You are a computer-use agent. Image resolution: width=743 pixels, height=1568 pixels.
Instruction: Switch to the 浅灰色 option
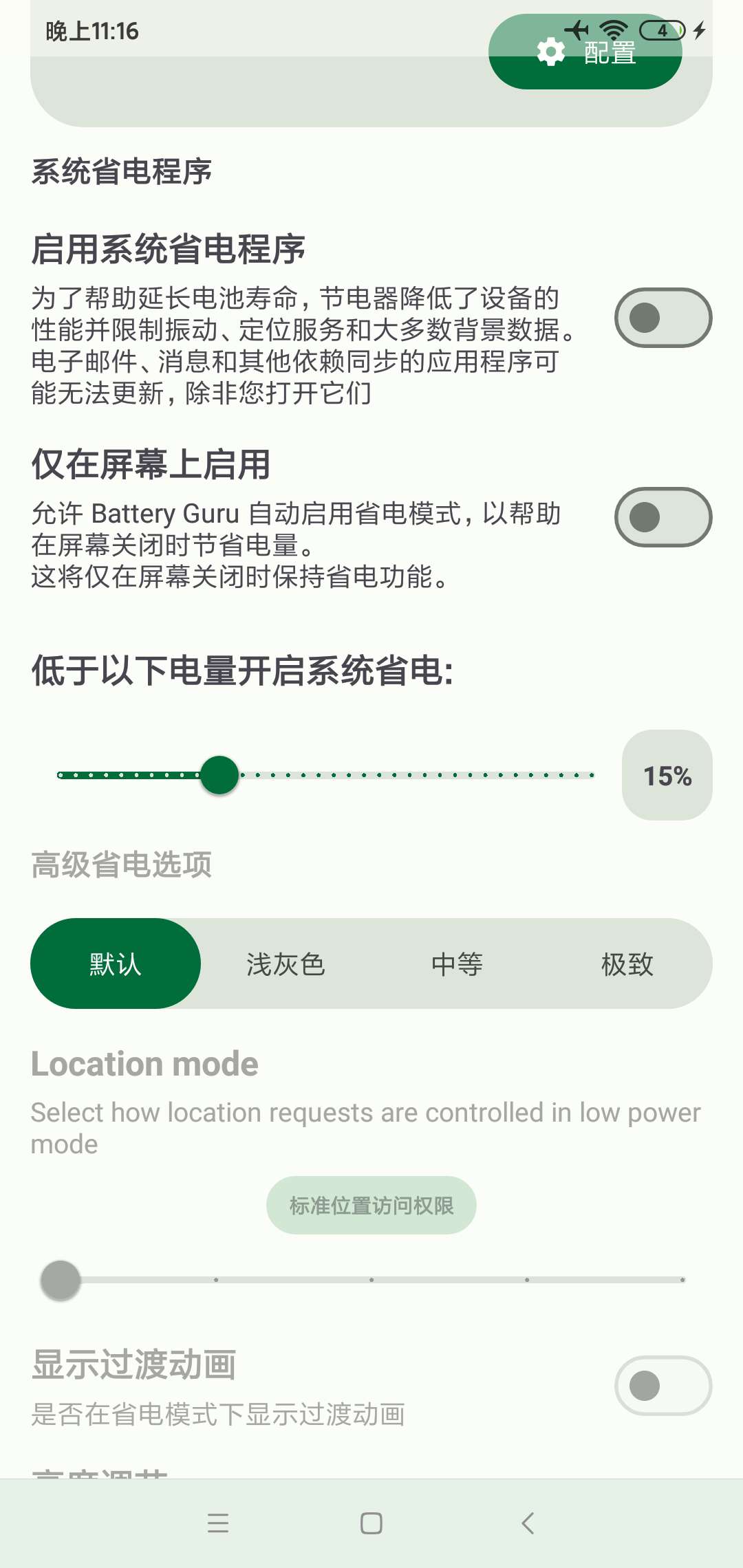[x=286, y=963]
